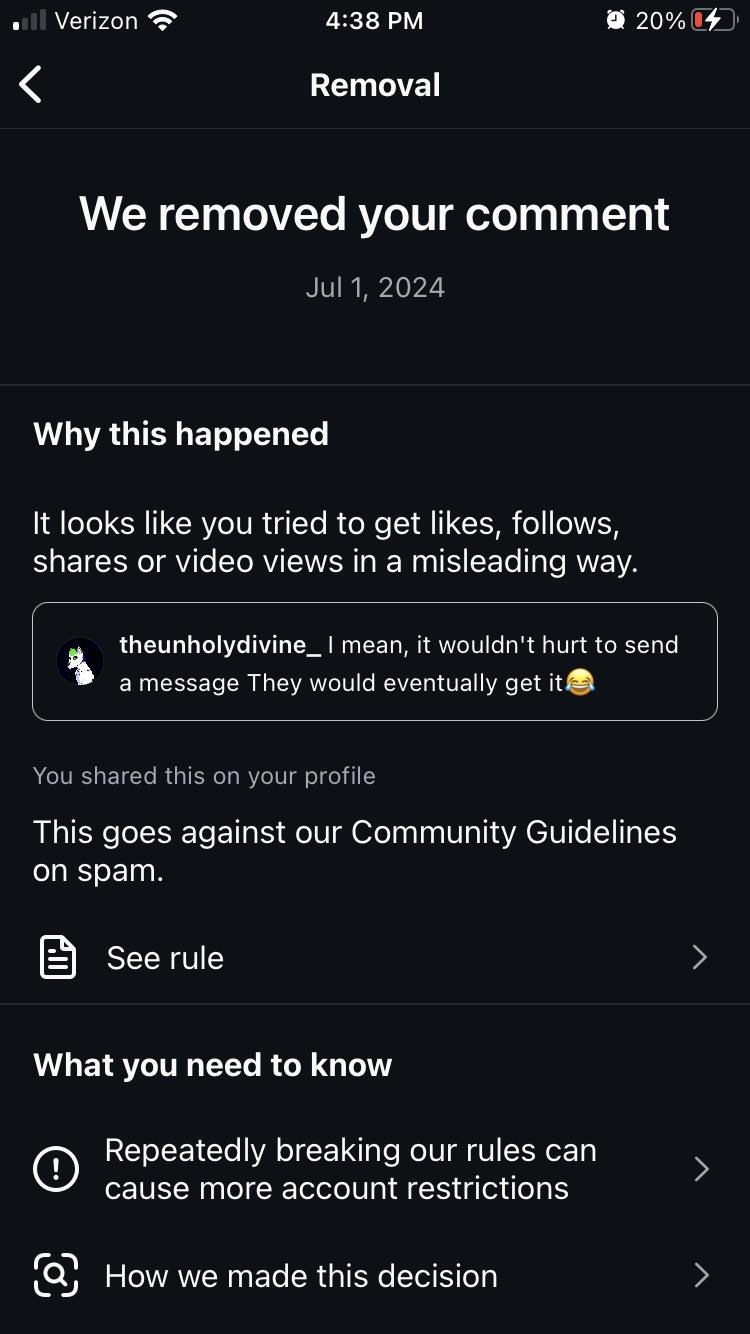Expand the See rule row chevron

(x=700, y=957)
